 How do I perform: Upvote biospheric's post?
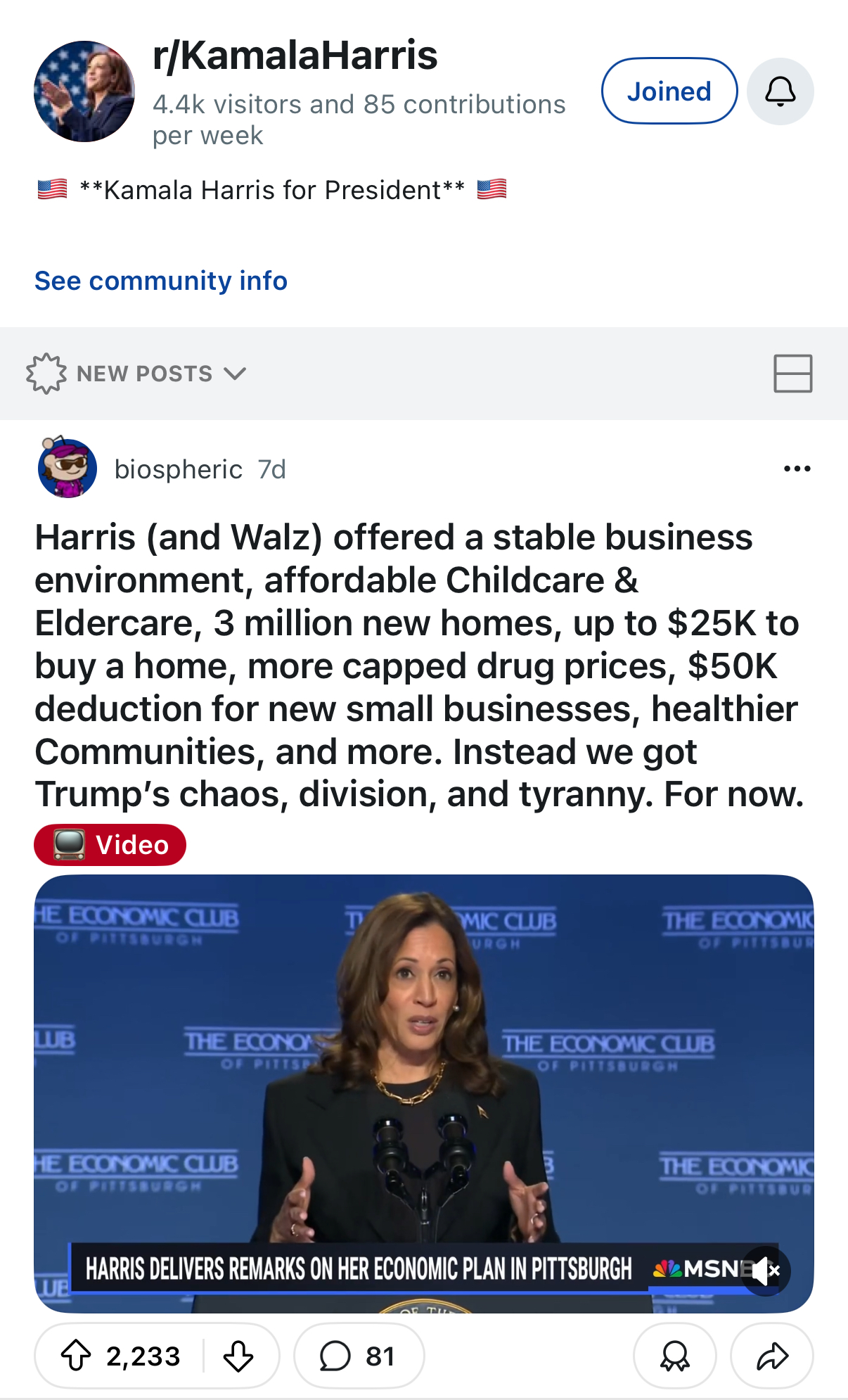tap(76, 1356)
